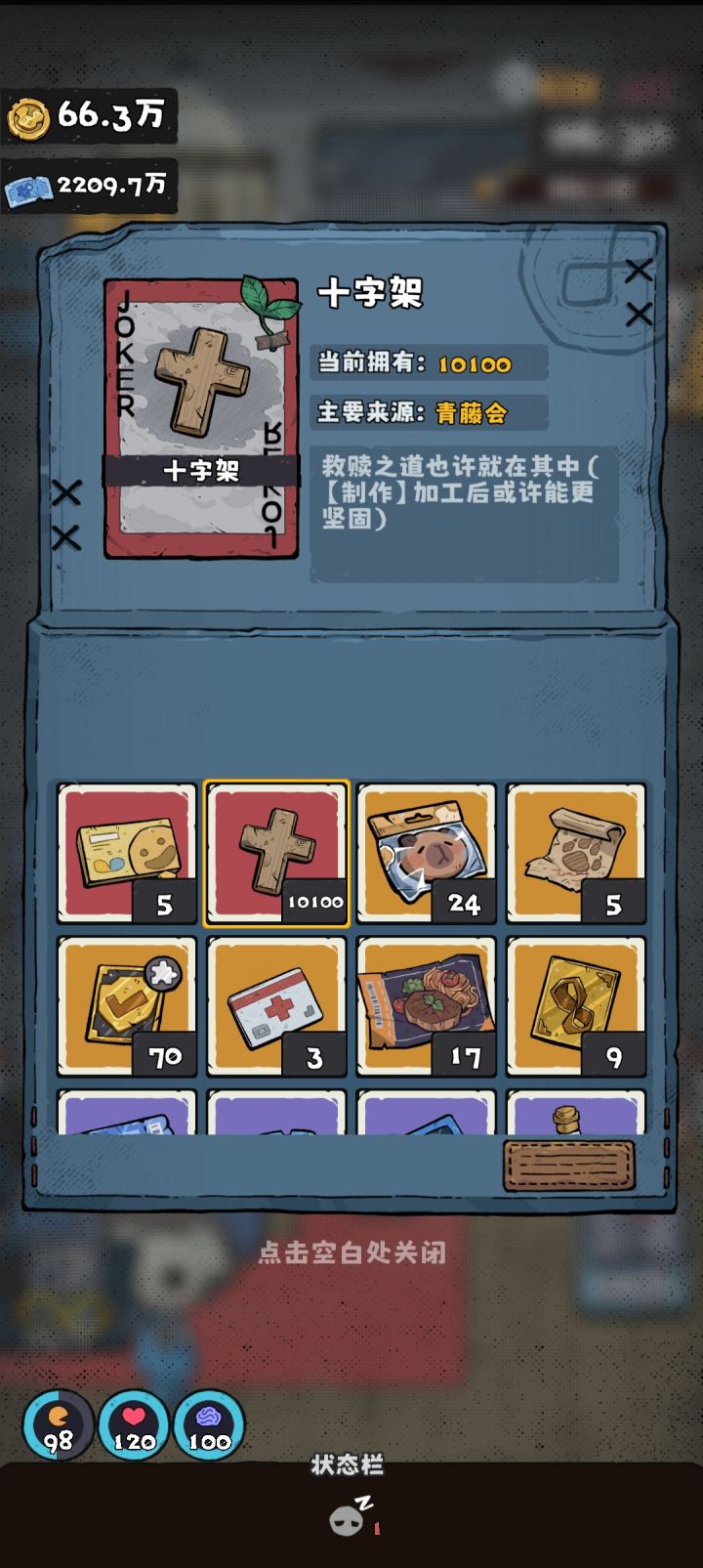This screenshot has height=1568, width=703.
Task: Open the capybara plush package item
Action: (x=426, y=853)
